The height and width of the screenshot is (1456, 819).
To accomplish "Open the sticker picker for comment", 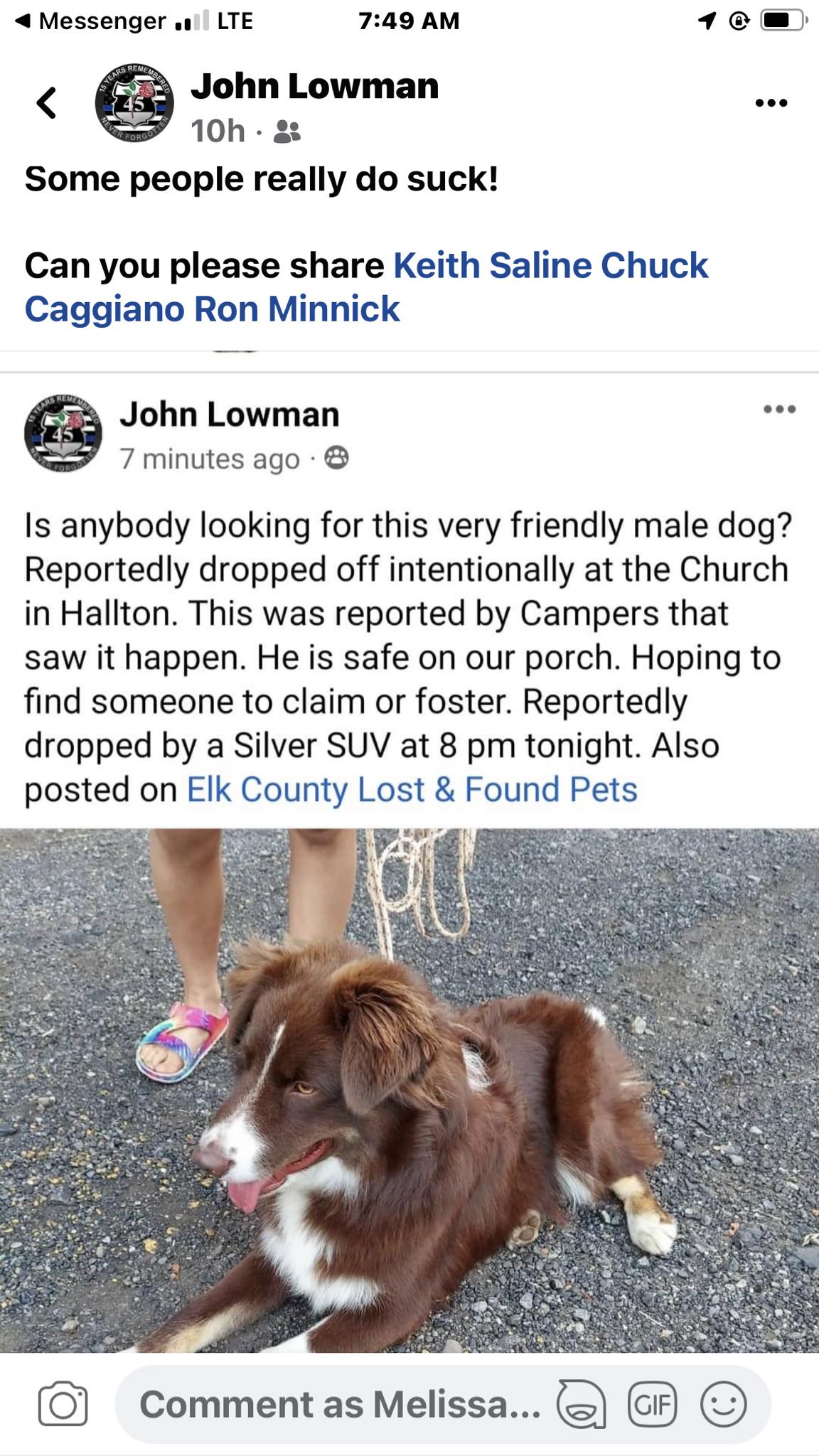I will (x=581, y=1404).
